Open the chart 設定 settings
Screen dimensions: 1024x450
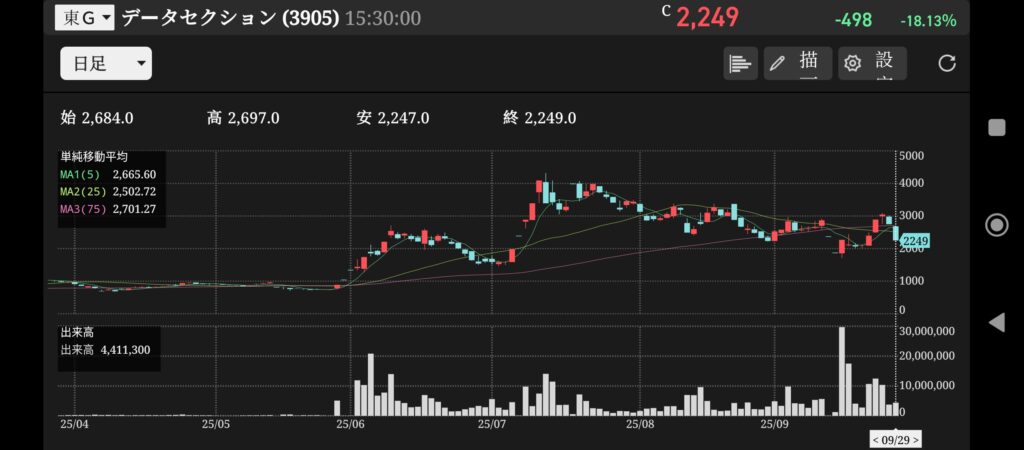(872, 64)
